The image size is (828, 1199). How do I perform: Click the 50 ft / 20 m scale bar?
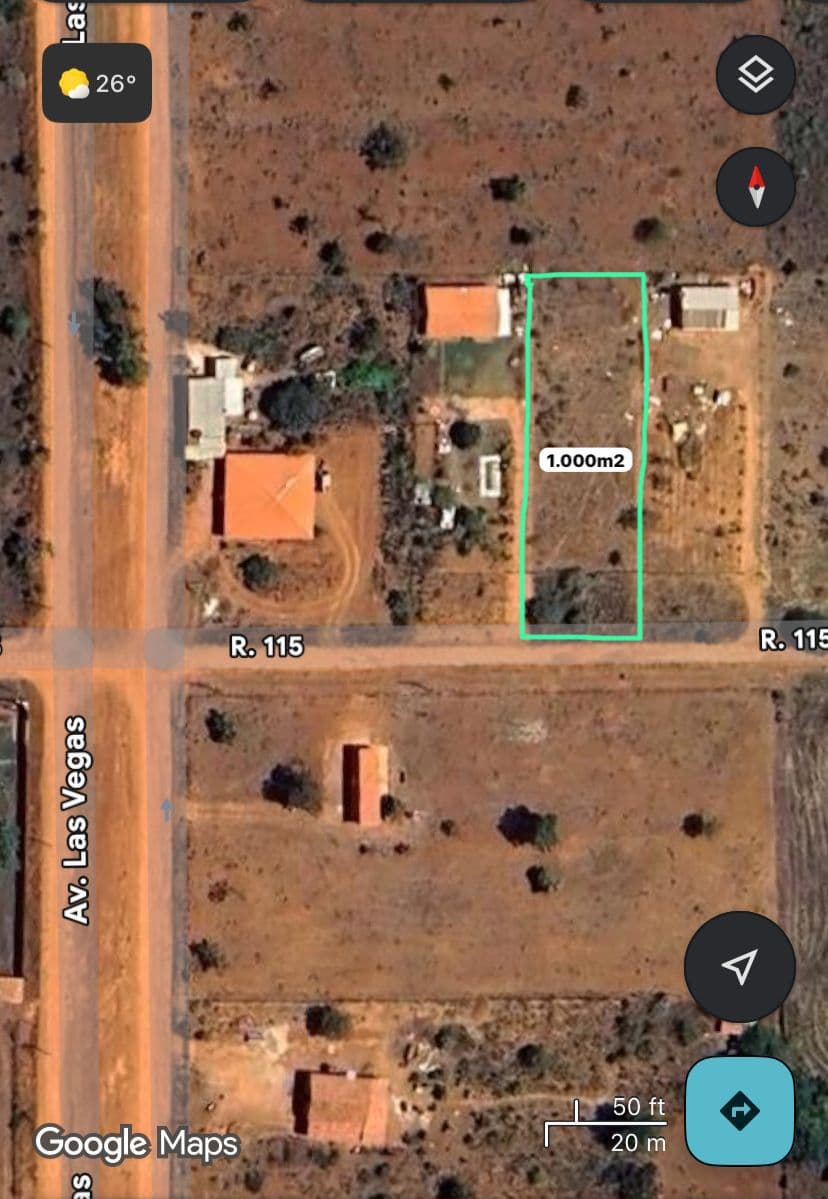(x=605, y=1122)
